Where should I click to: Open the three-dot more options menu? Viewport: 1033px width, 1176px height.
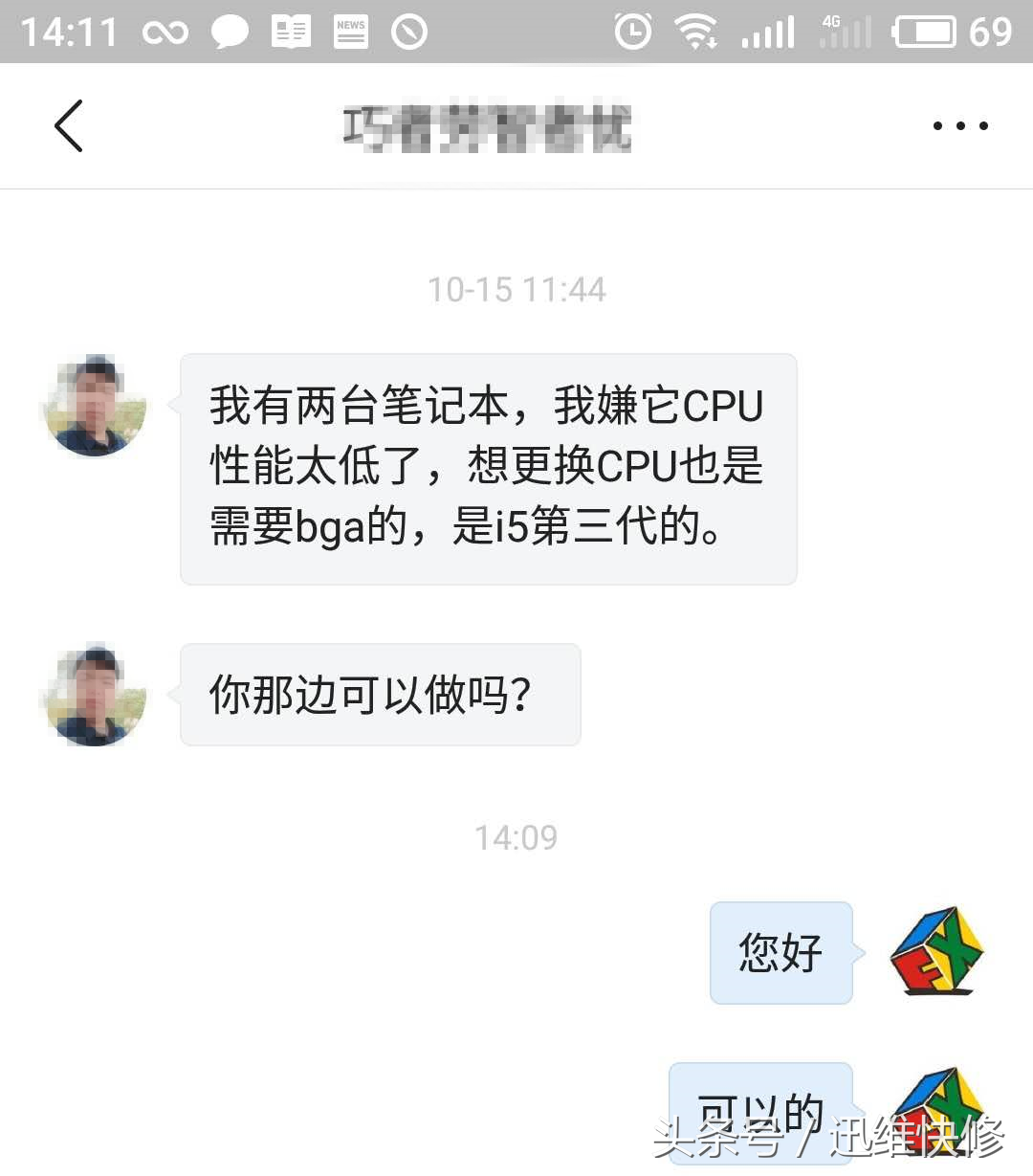(x=959, y=125)
